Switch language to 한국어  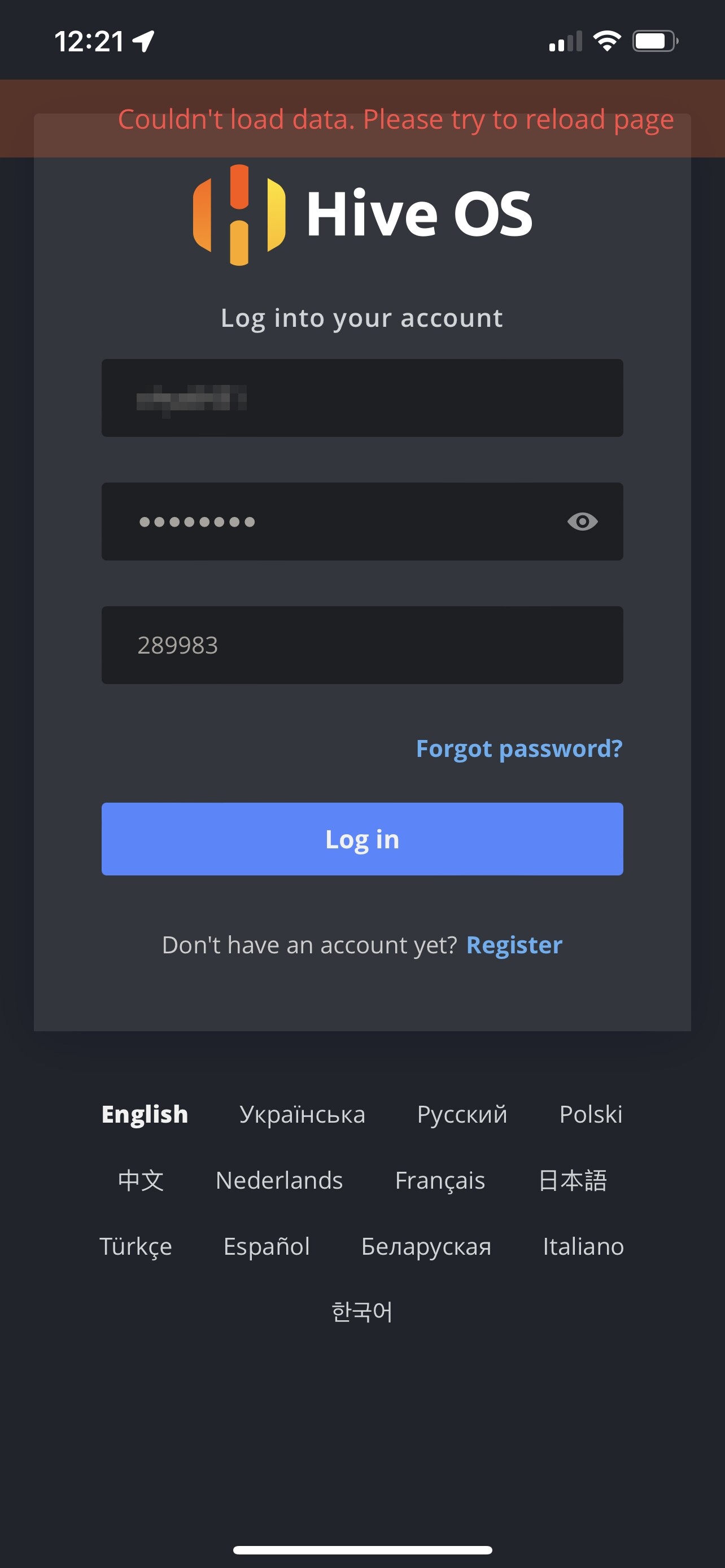(361, 1312)
